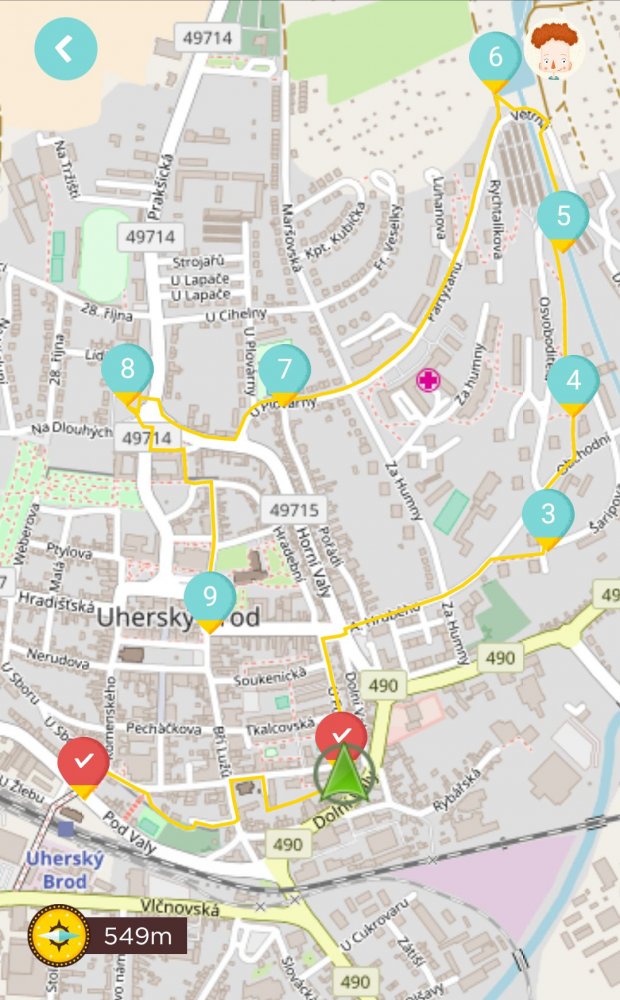Image resolution: width=620 pixels, height=1000 pixels.
Task: Open waypoint marker 4
Action: [573, 381]
